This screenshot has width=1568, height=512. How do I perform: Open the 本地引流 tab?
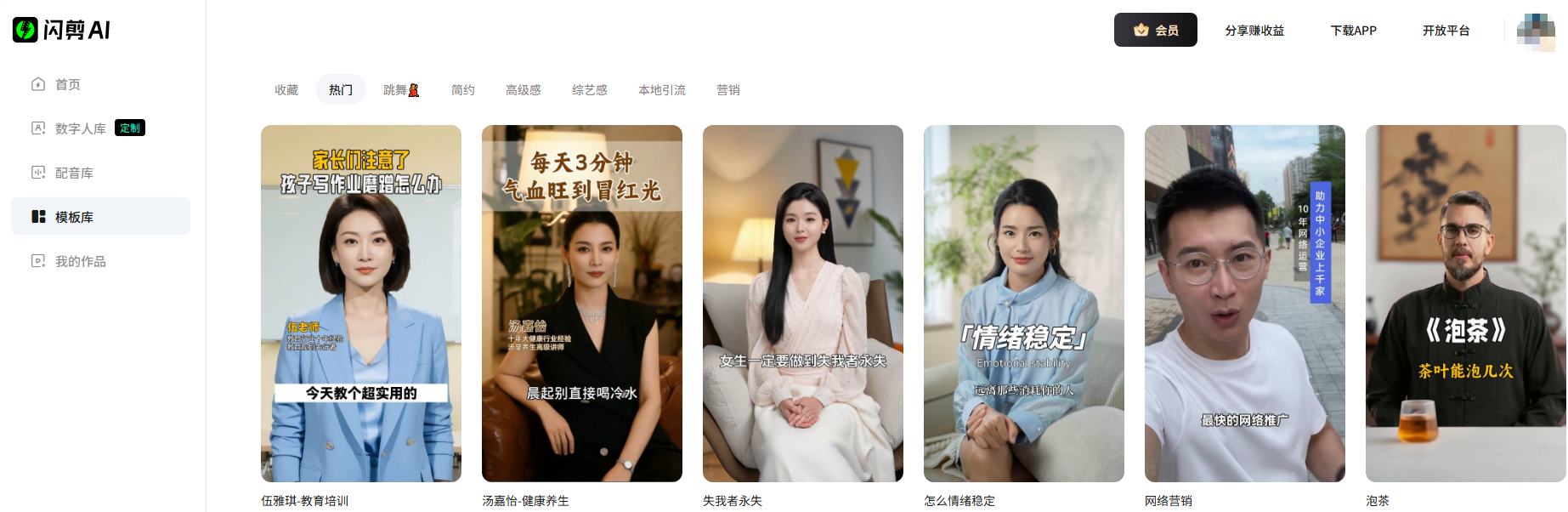[662, 89]
